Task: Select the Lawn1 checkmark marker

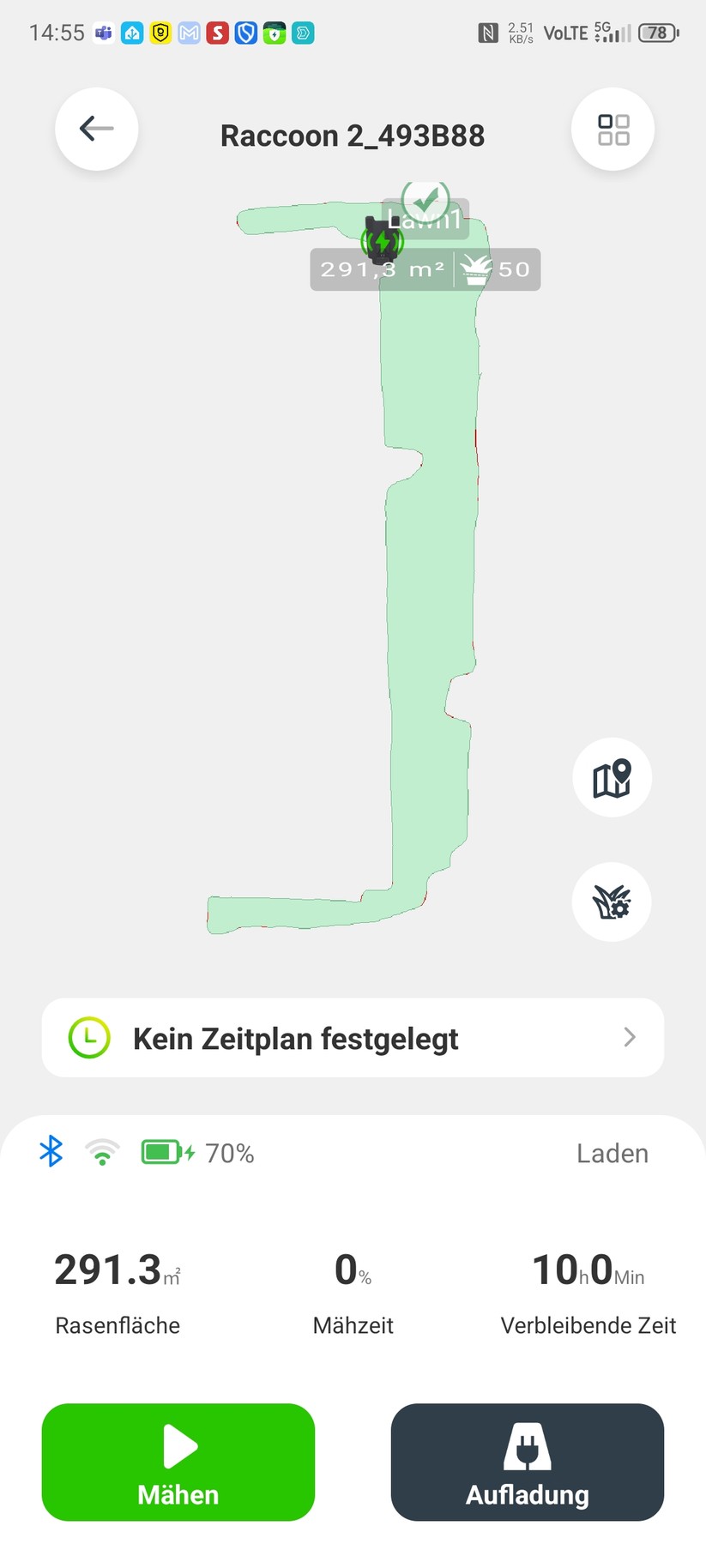Action: [x=426, y=201]
